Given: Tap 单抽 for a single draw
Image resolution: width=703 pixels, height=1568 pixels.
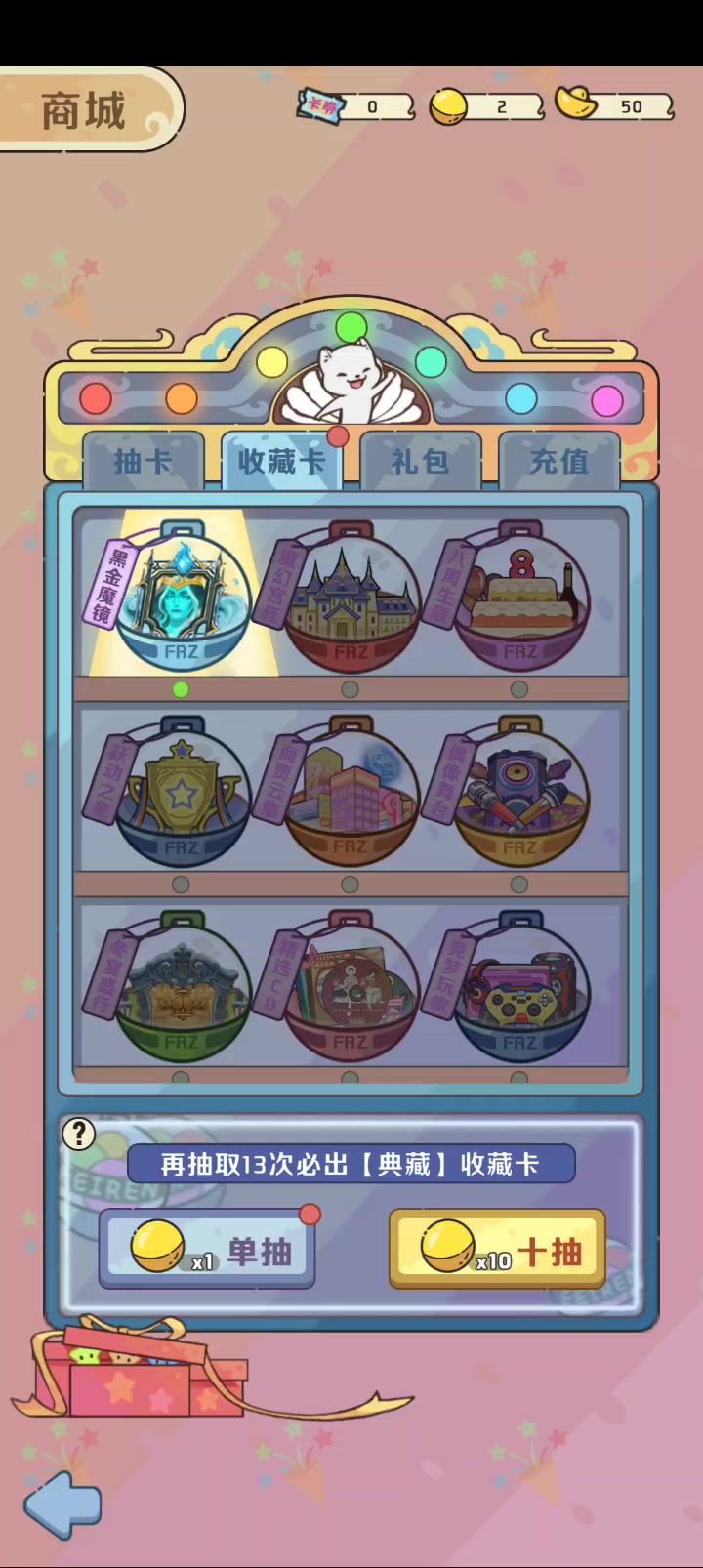Looking at the screenshot, I should tap(207, 1249).
